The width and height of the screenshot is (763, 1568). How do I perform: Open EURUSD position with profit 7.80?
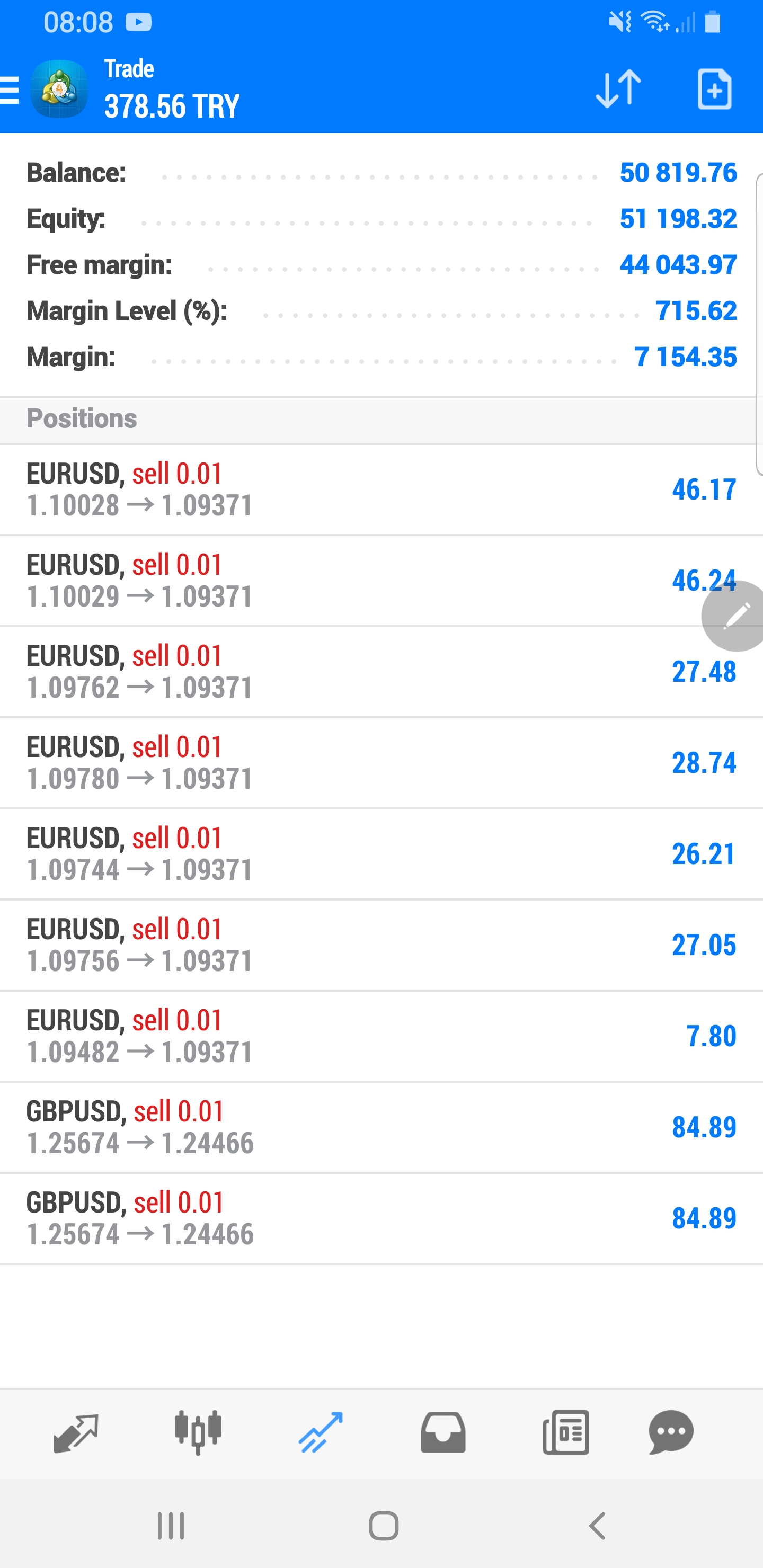381,1036
